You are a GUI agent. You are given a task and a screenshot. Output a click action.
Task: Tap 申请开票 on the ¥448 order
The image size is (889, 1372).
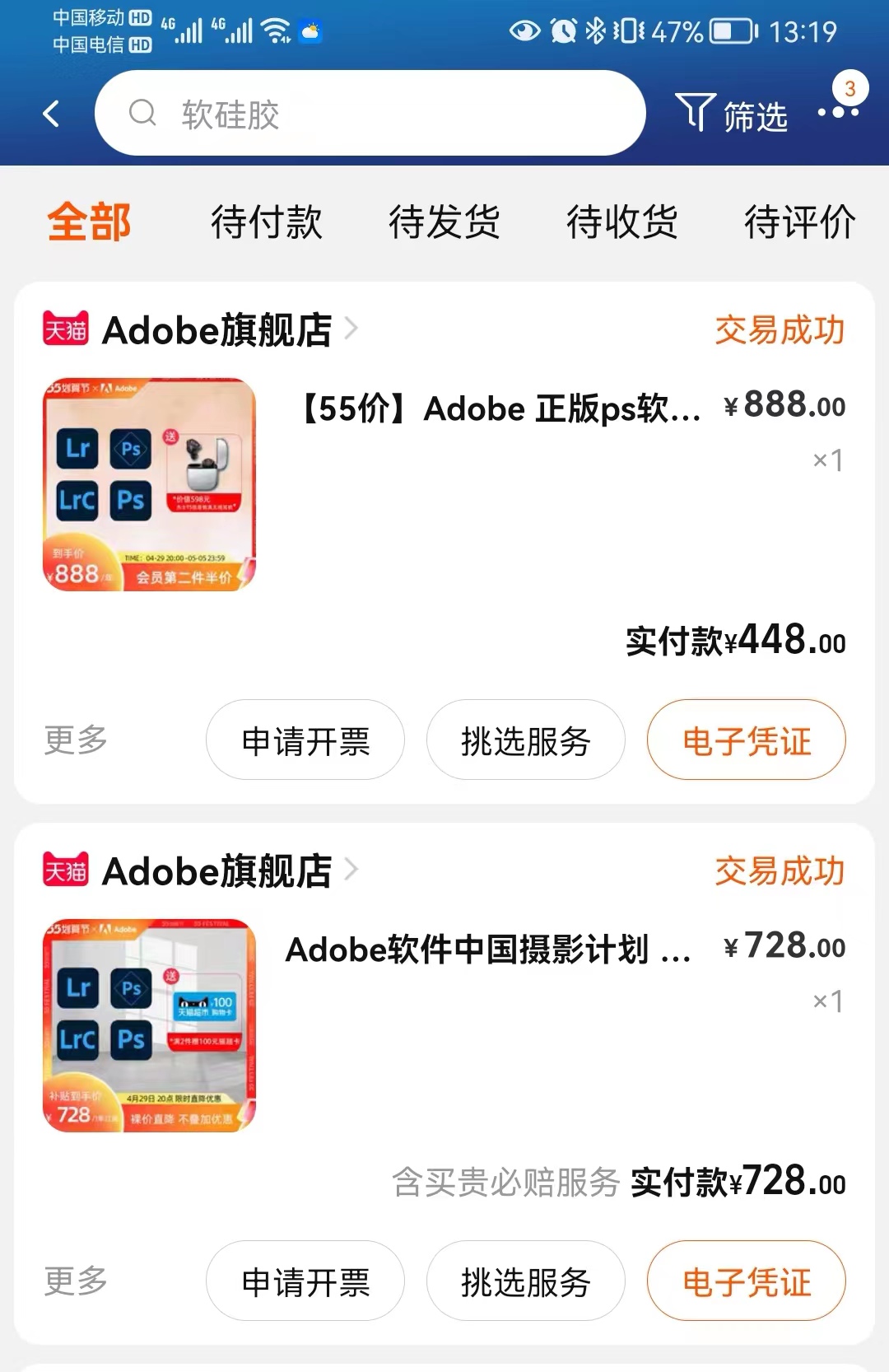pos(305,740)
